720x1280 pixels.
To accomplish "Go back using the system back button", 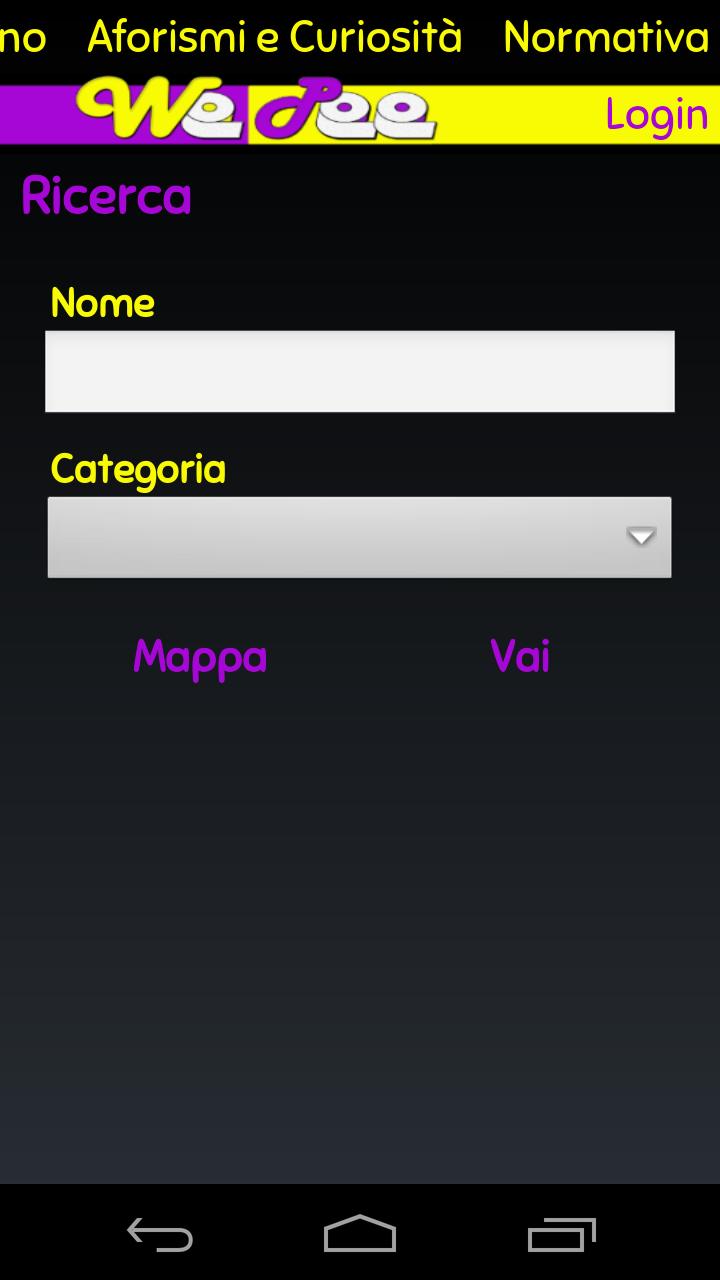I will click(160, 1234).
